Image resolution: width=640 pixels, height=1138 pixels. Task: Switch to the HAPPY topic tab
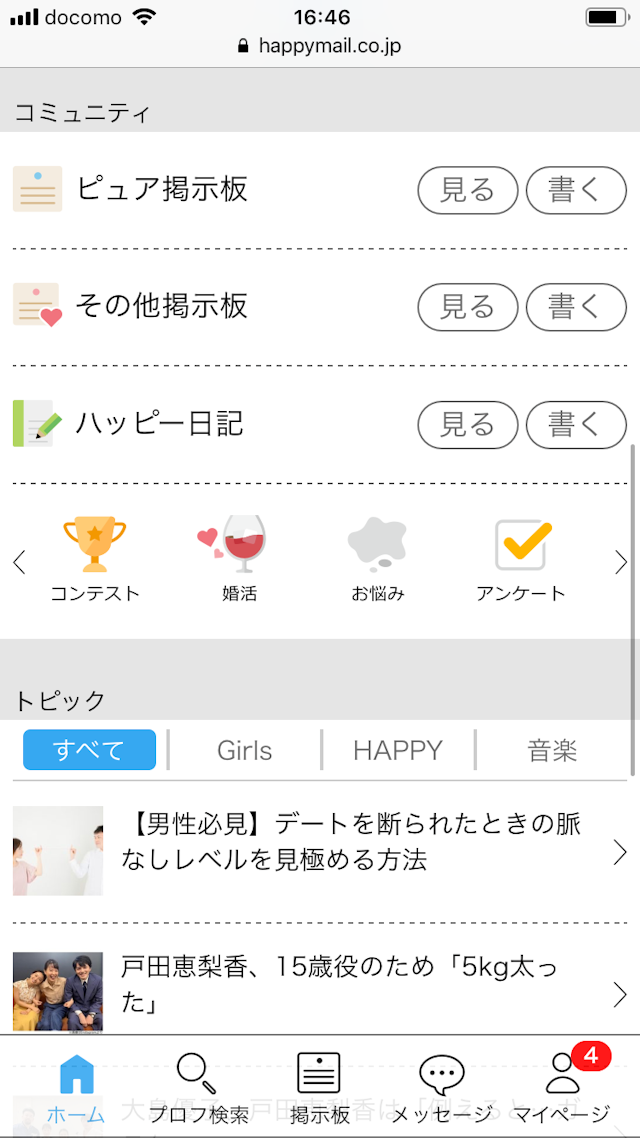(397, 750)
